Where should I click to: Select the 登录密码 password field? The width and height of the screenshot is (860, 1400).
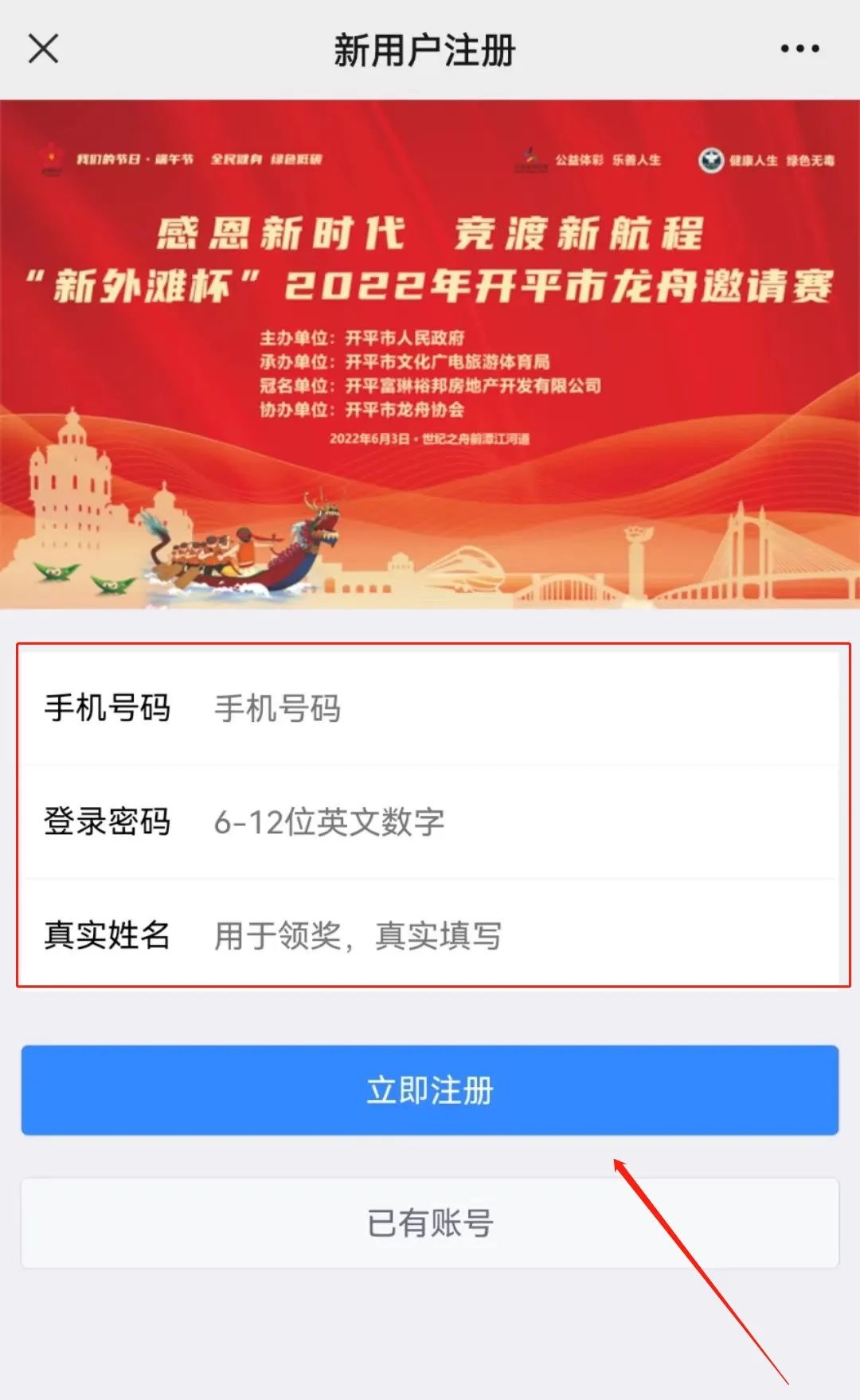pos(510,822)
